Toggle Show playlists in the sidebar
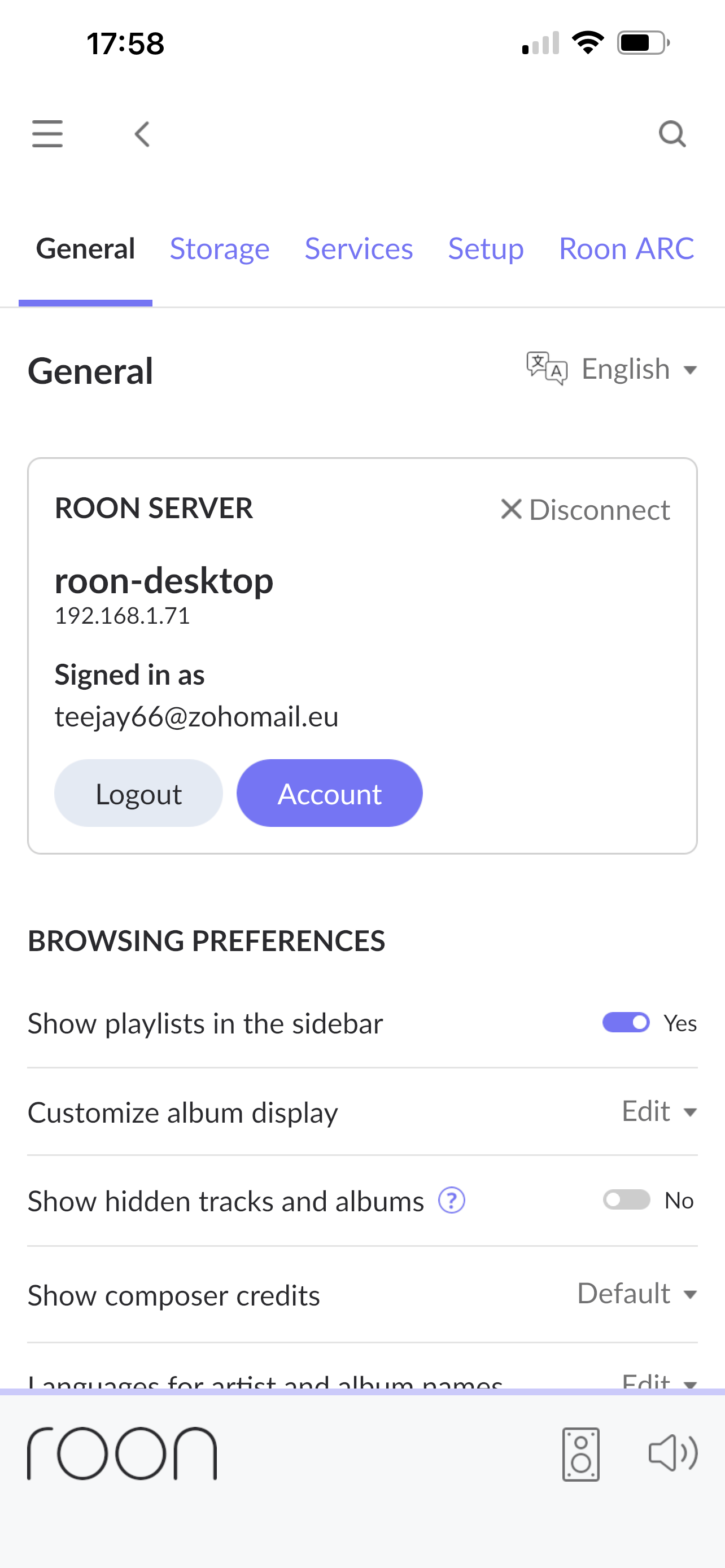This screenshot has width=725, height=1568. (x=626, y=1023)
